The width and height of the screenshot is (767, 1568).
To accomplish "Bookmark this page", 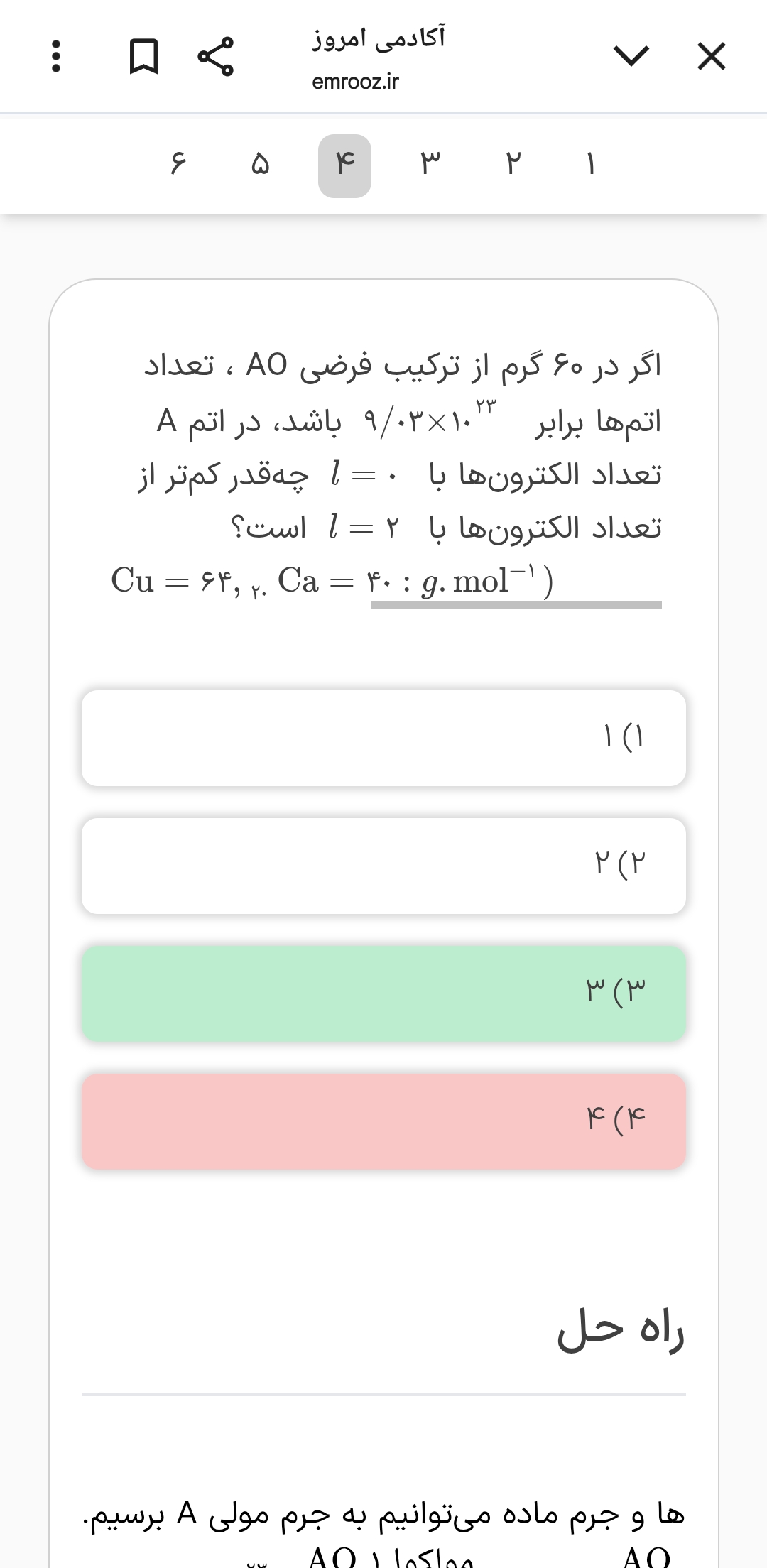I will point(143,57).
